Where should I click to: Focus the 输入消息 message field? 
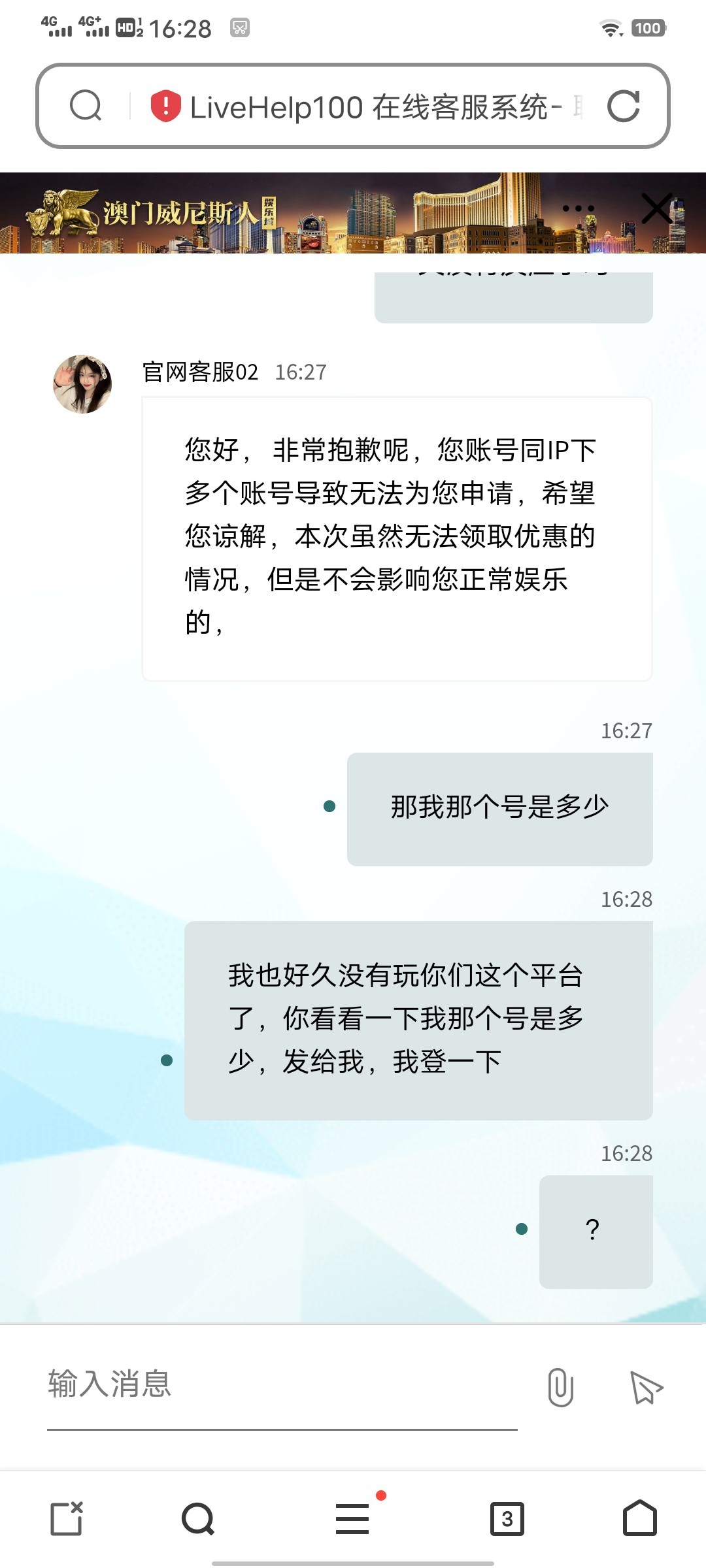[x=282, y=1384]
